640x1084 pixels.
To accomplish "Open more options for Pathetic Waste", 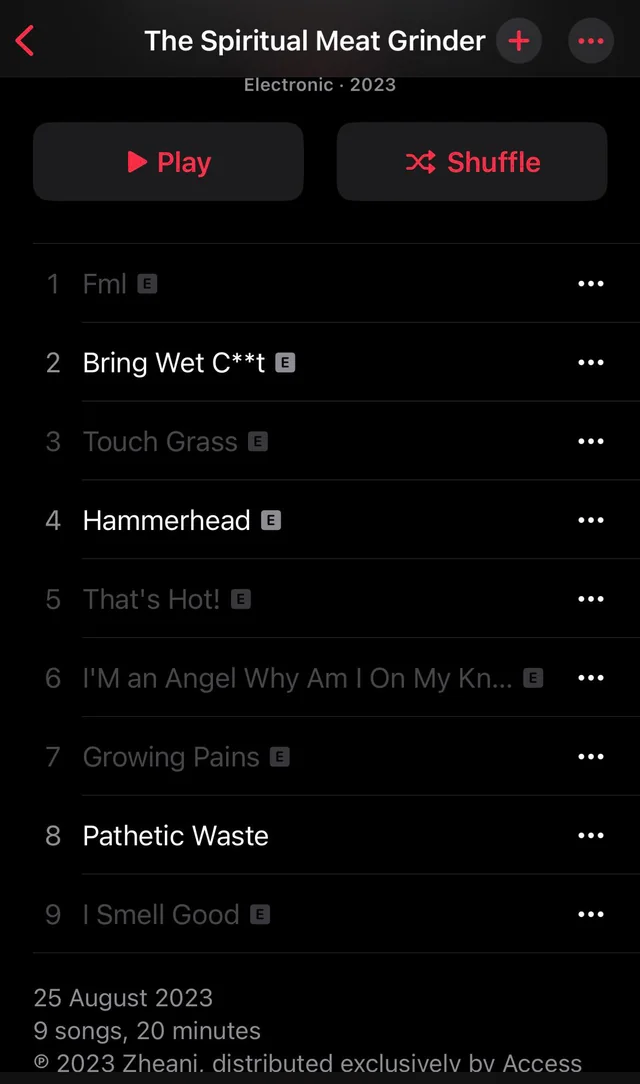I will (590, 836).
